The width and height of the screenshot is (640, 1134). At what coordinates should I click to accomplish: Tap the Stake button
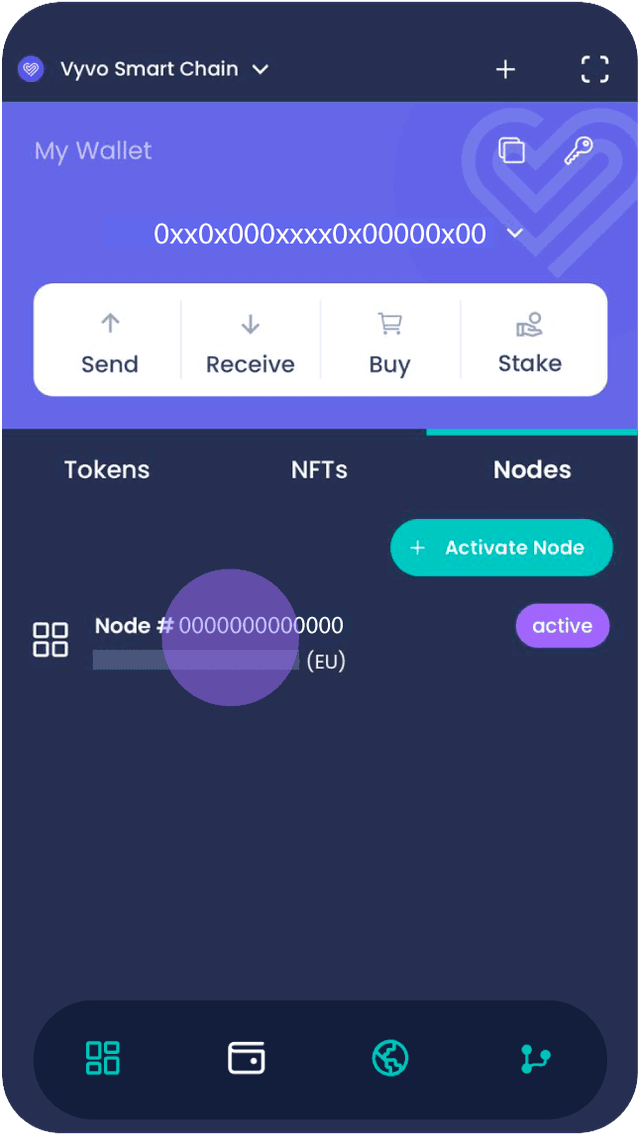530,342
